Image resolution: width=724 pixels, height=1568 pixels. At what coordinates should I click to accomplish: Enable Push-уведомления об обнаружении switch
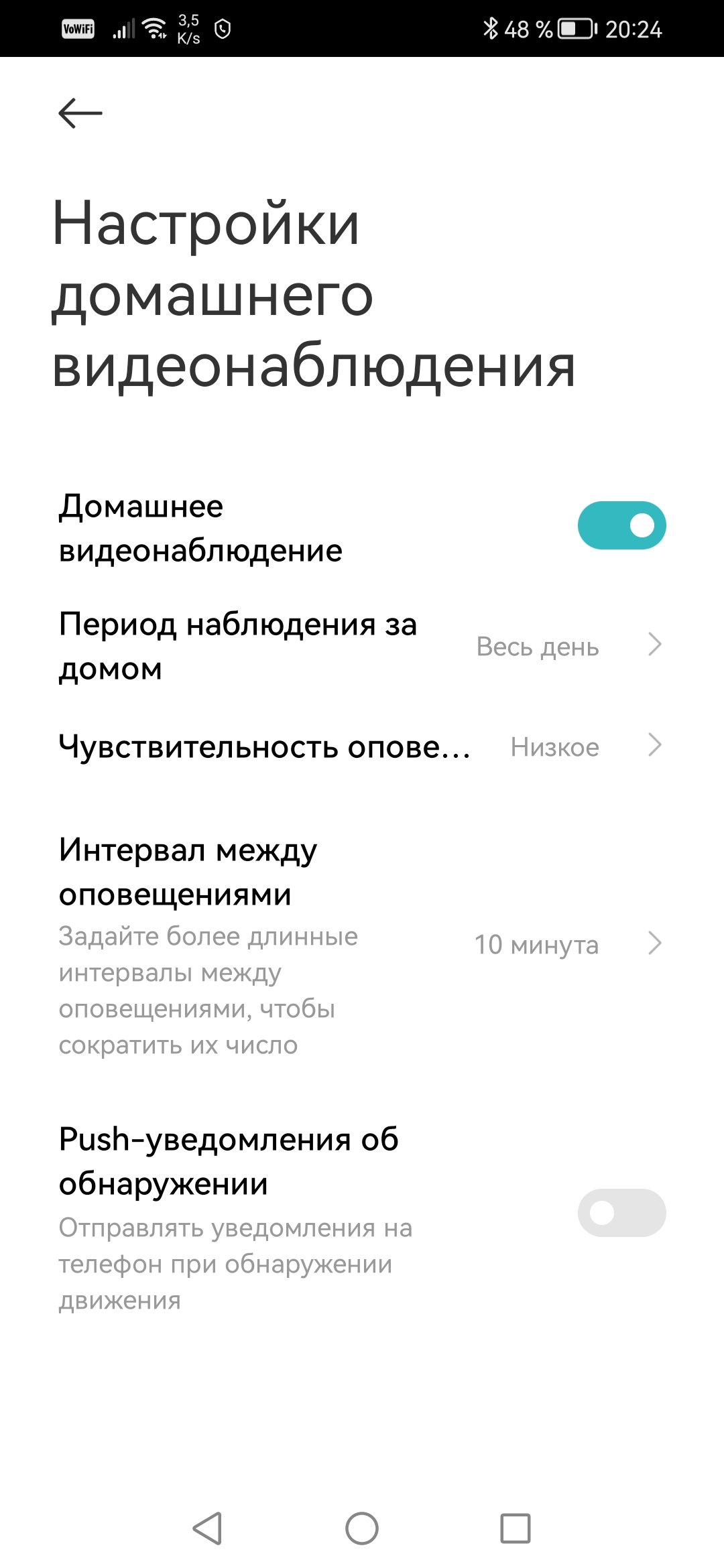pos(621,1213)
